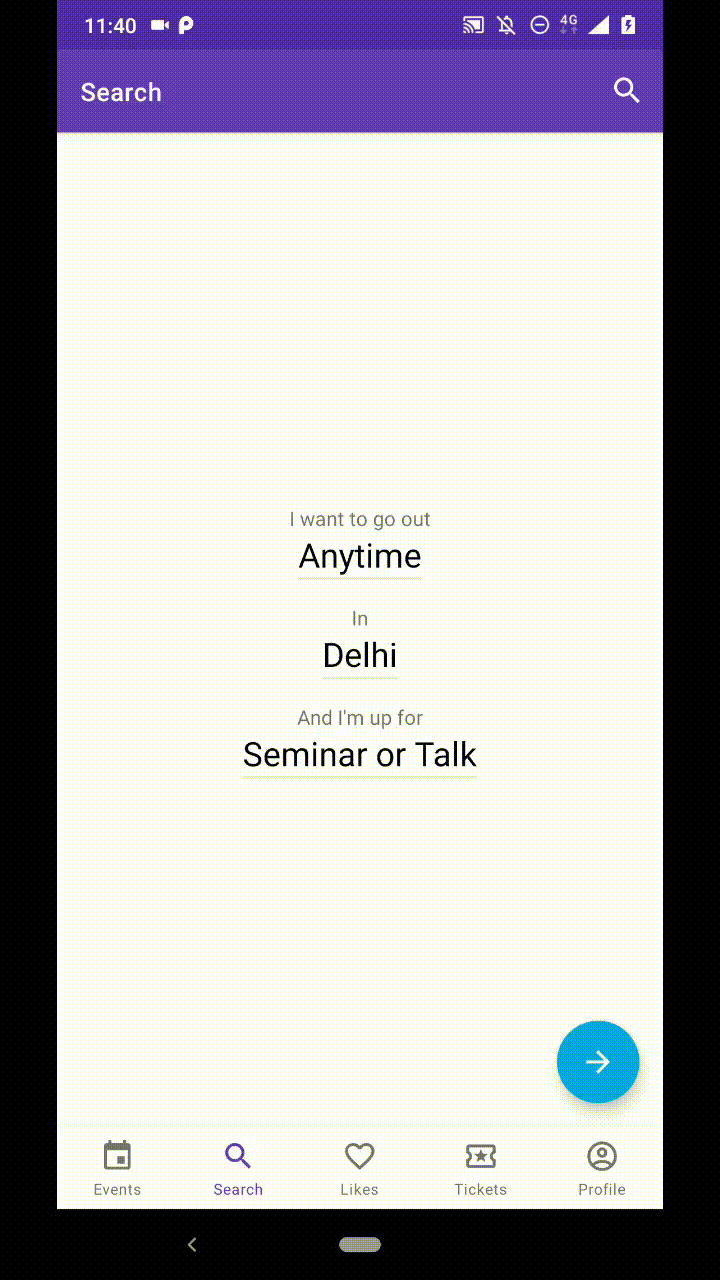The image size is (720, 1280).
Task: Open the Likes tab
Action: pos(359,1167)
